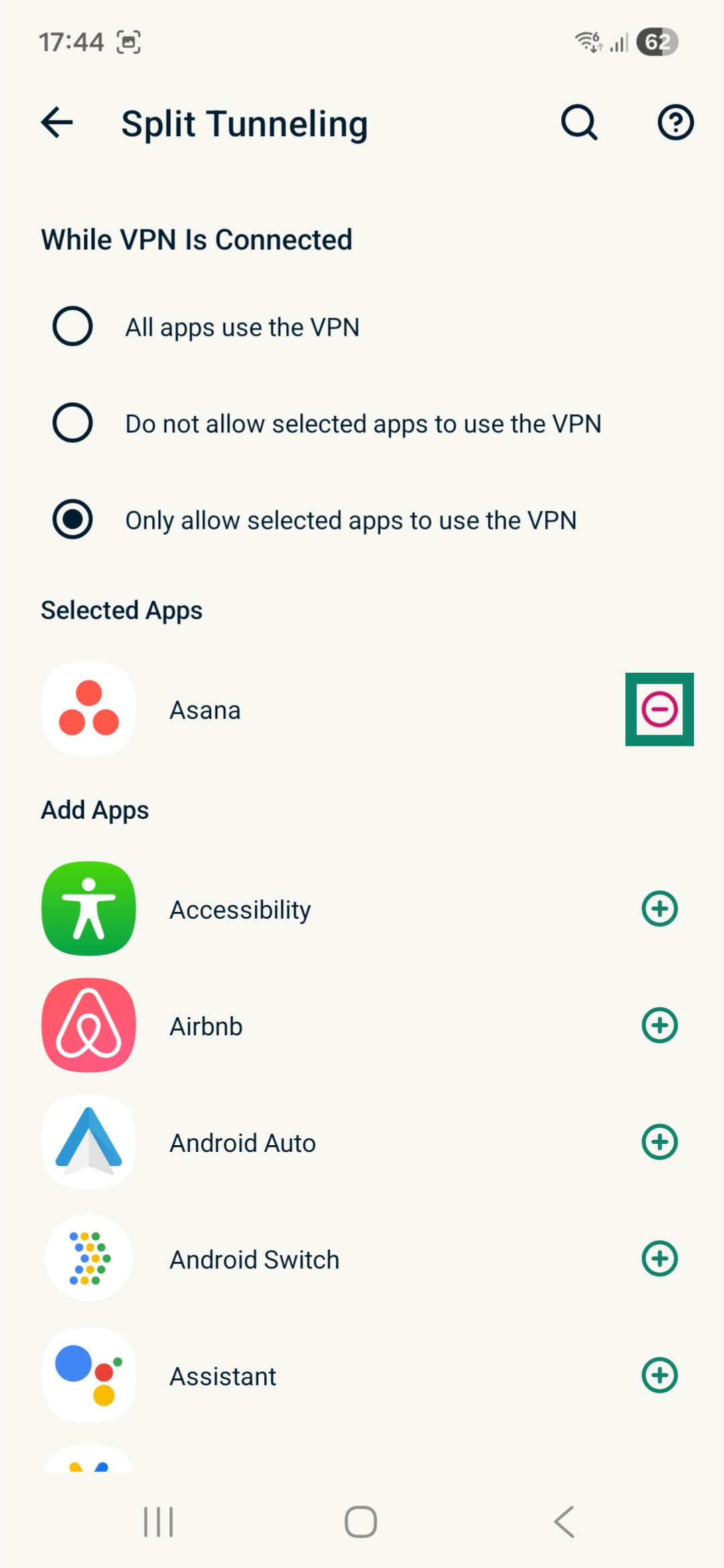Select All apps use the VPN

(72, 326)
